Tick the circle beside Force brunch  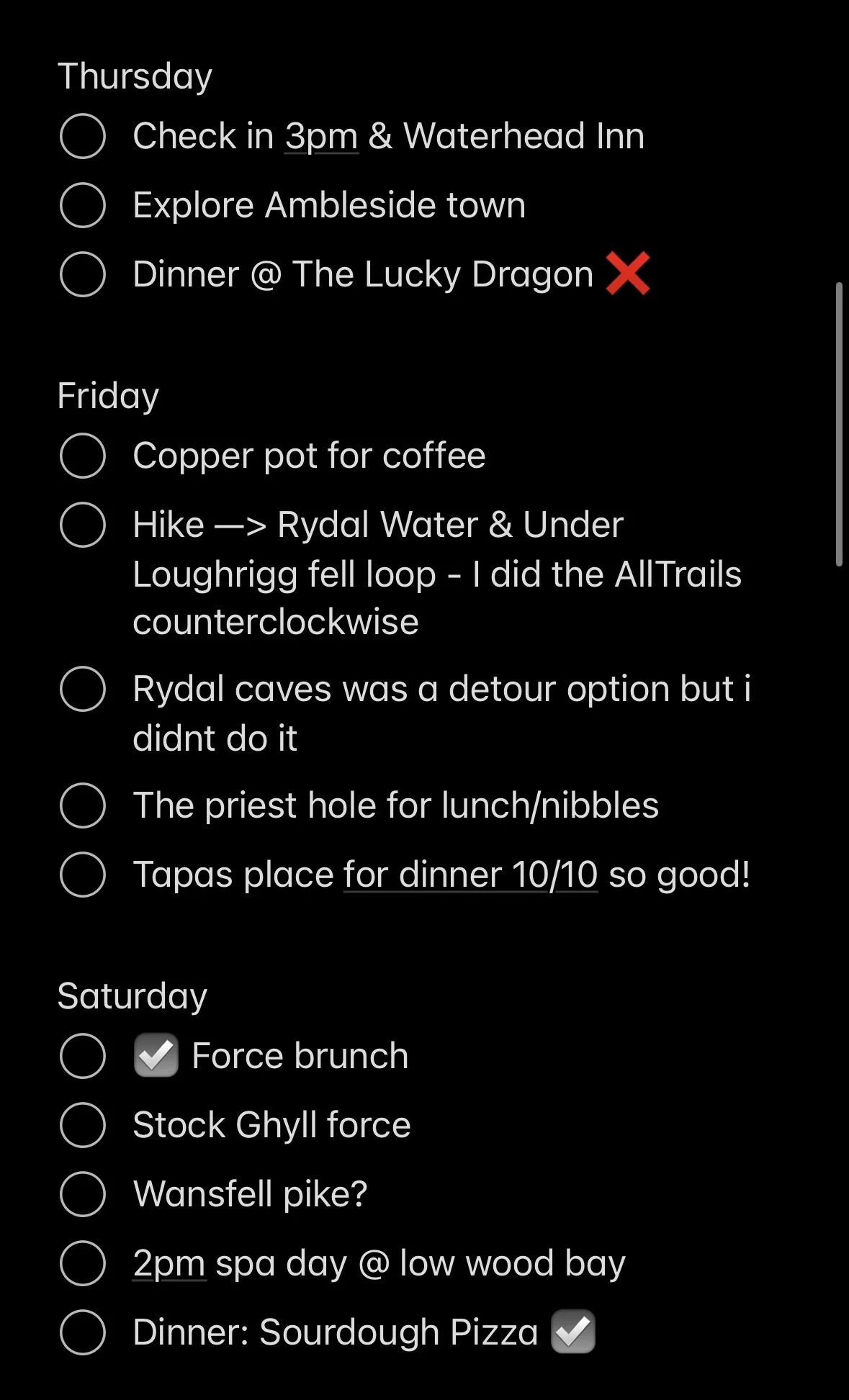[83, 1056]
